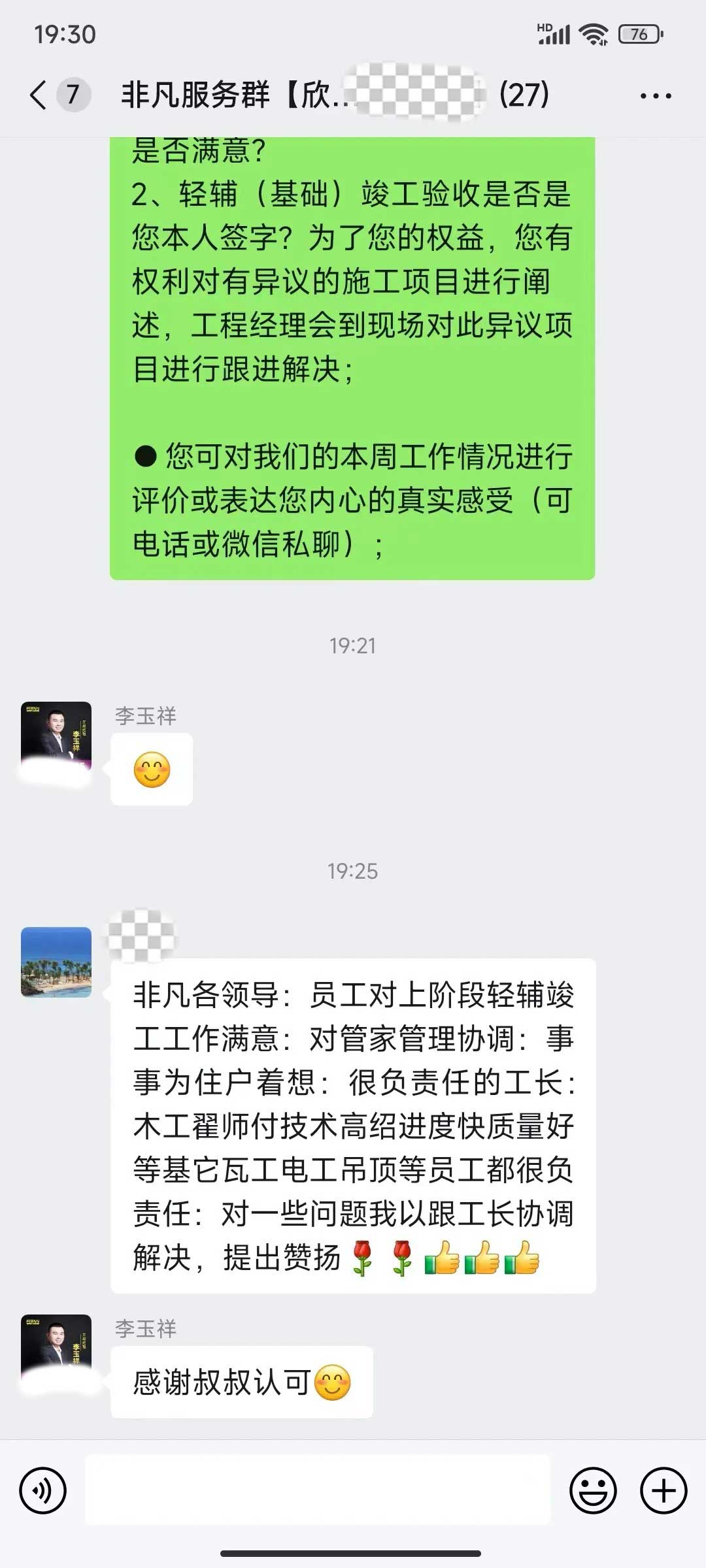706x1568 pixels.
Task: Open 李玉祥's avatar beside the smiley message
Action: click(x=56, y=736)
